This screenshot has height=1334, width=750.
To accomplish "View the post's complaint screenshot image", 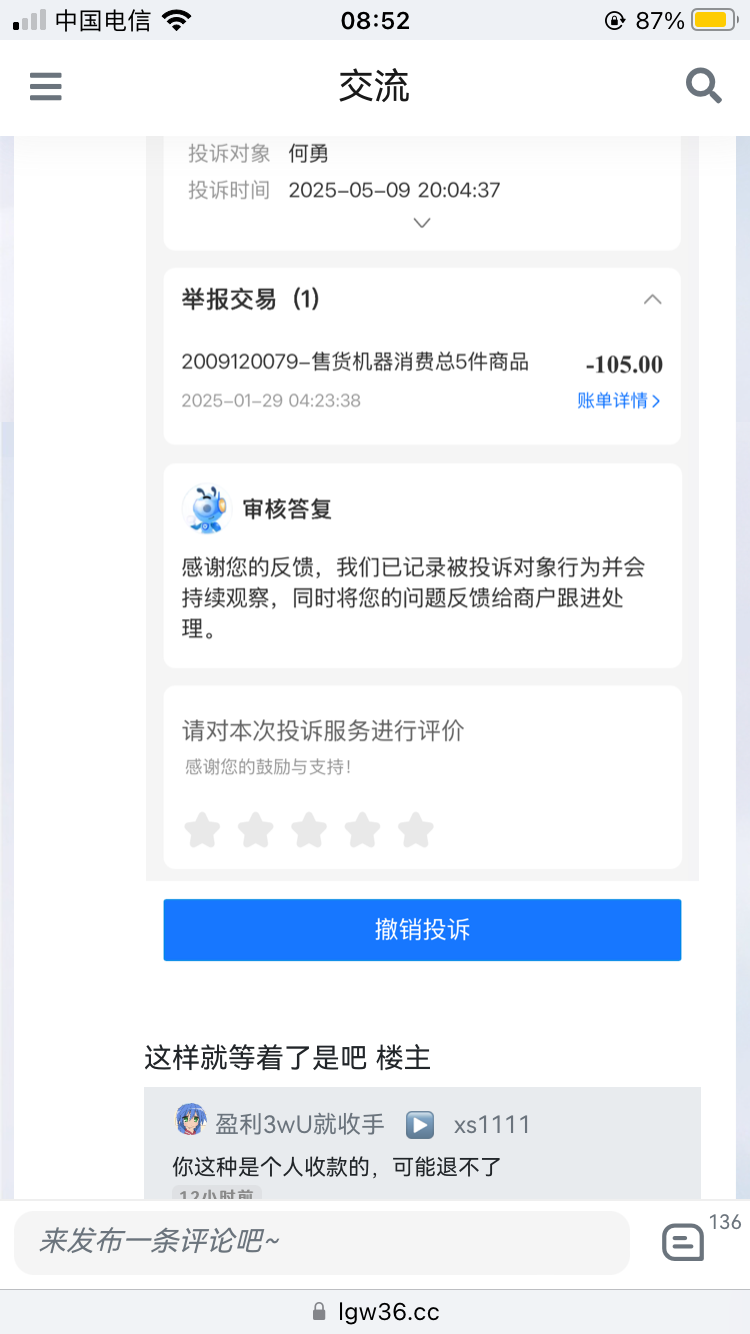I will click(422, 508).
